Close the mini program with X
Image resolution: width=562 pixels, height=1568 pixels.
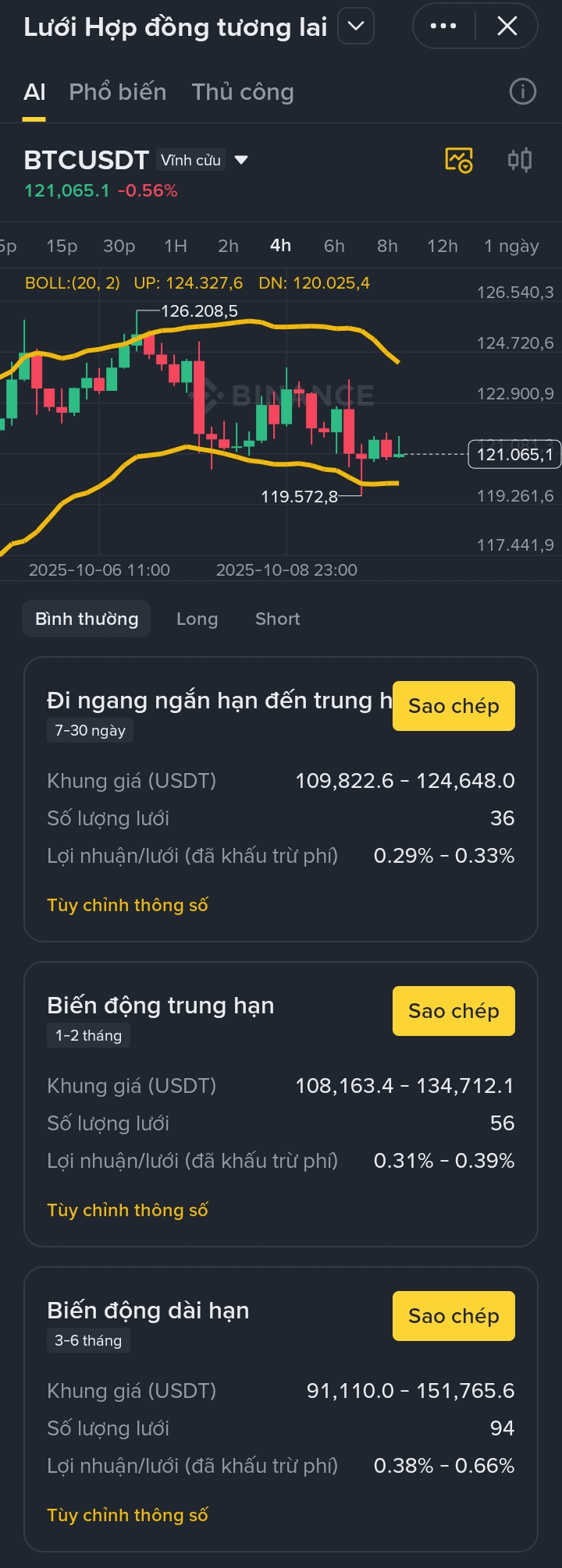point(507,27)
